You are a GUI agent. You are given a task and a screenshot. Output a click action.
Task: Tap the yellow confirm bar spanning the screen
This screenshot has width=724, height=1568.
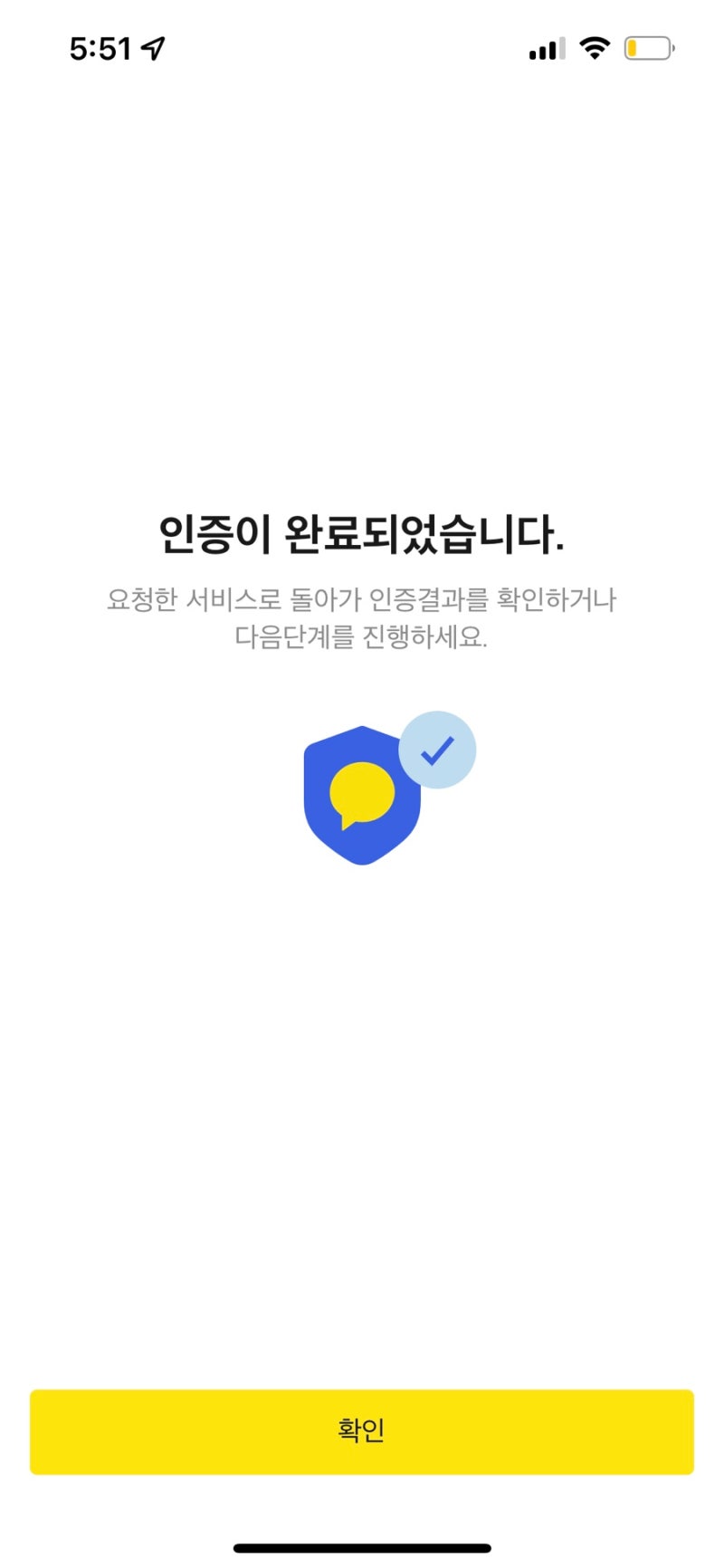[x=362, y=1431]
